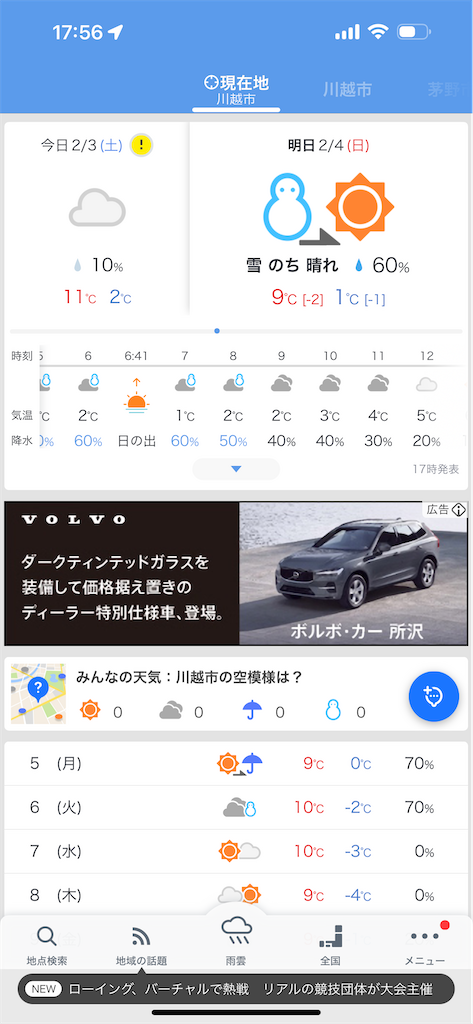Viewport: 473px width, 1024px height.
Task: Open the 雨雲 rain radar
Action: (236, 940)
